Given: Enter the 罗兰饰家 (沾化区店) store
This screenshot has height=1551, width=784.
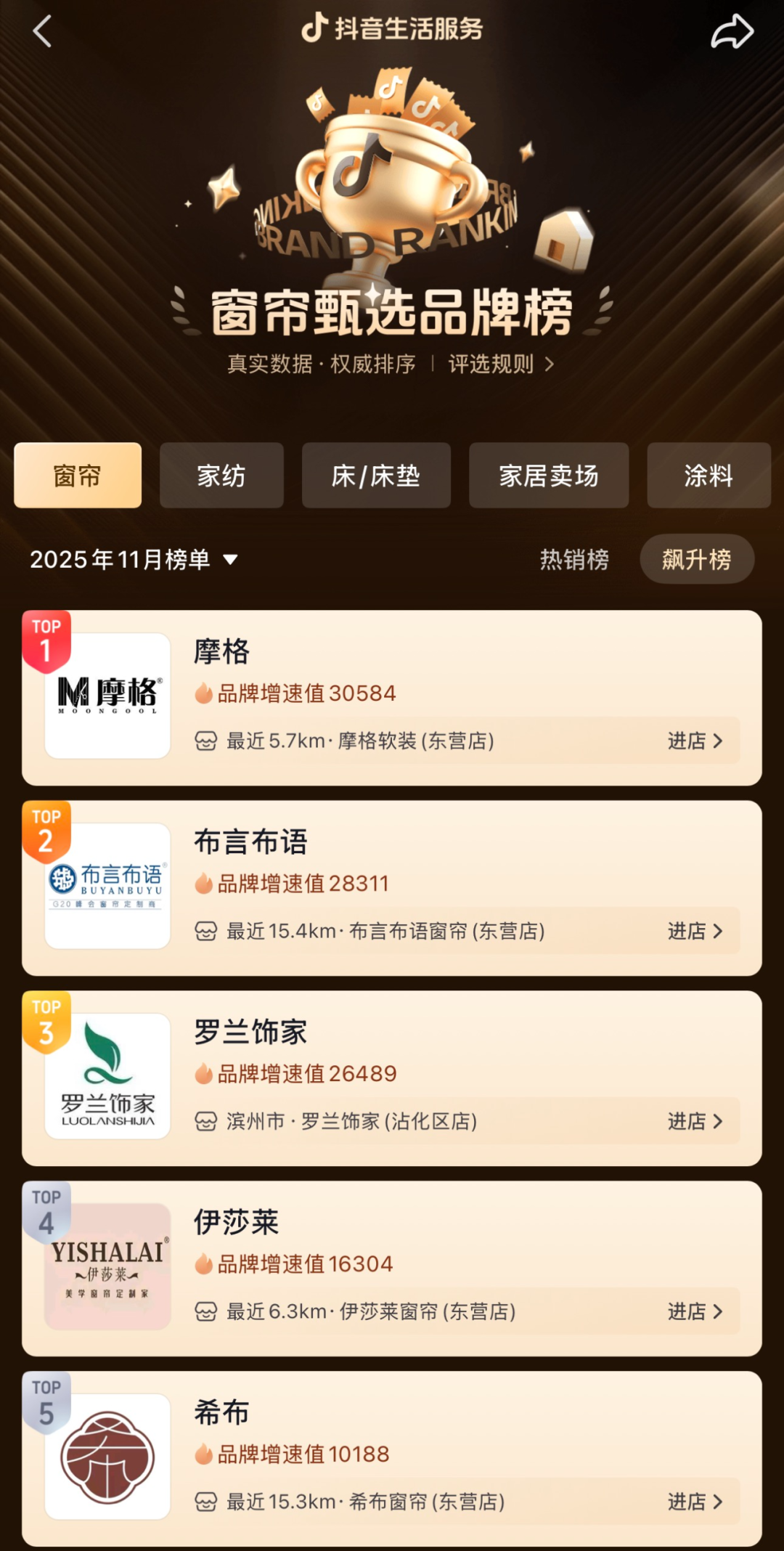Looking at the screenshot, I should 694,1121.
